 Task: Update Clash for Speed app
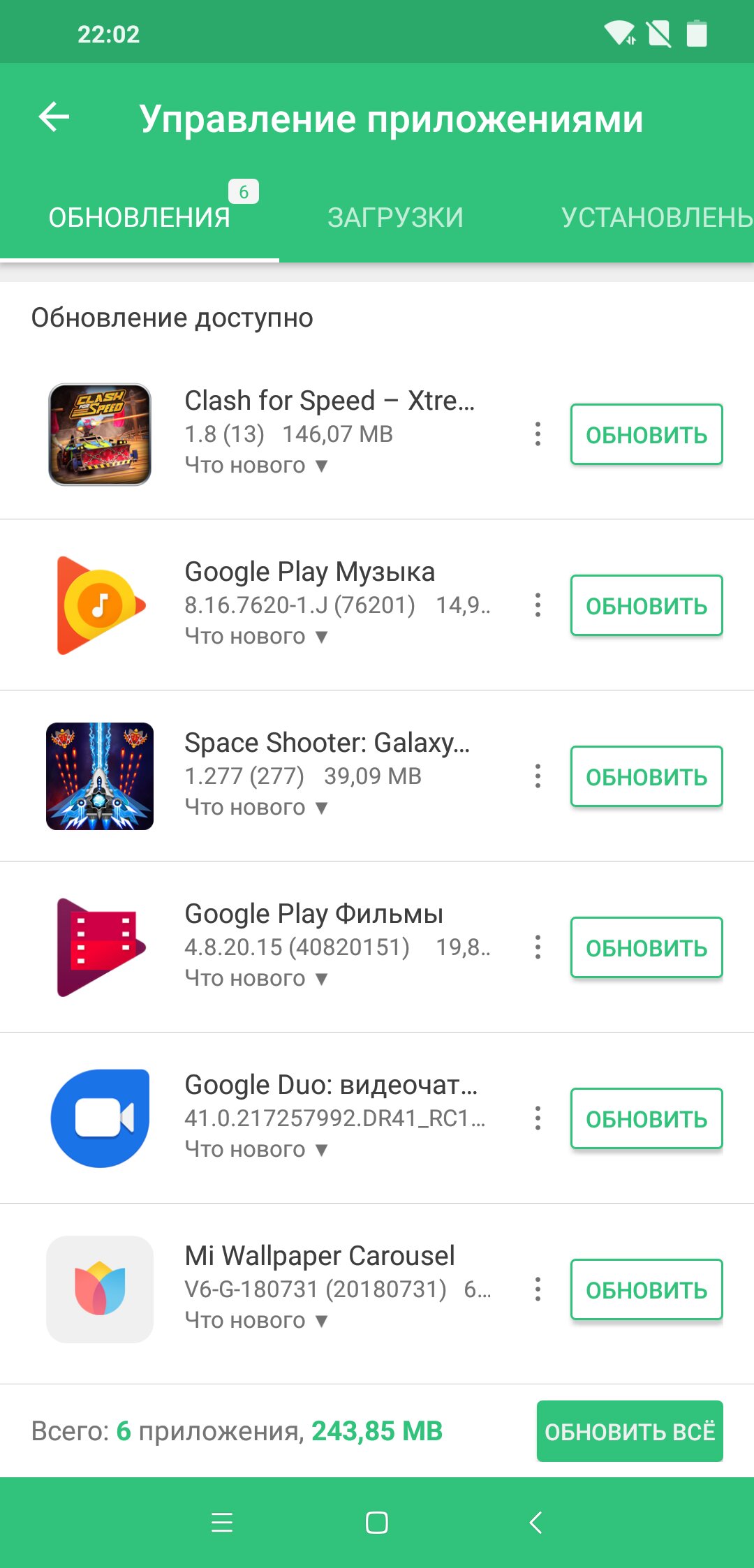pos(646,434)
